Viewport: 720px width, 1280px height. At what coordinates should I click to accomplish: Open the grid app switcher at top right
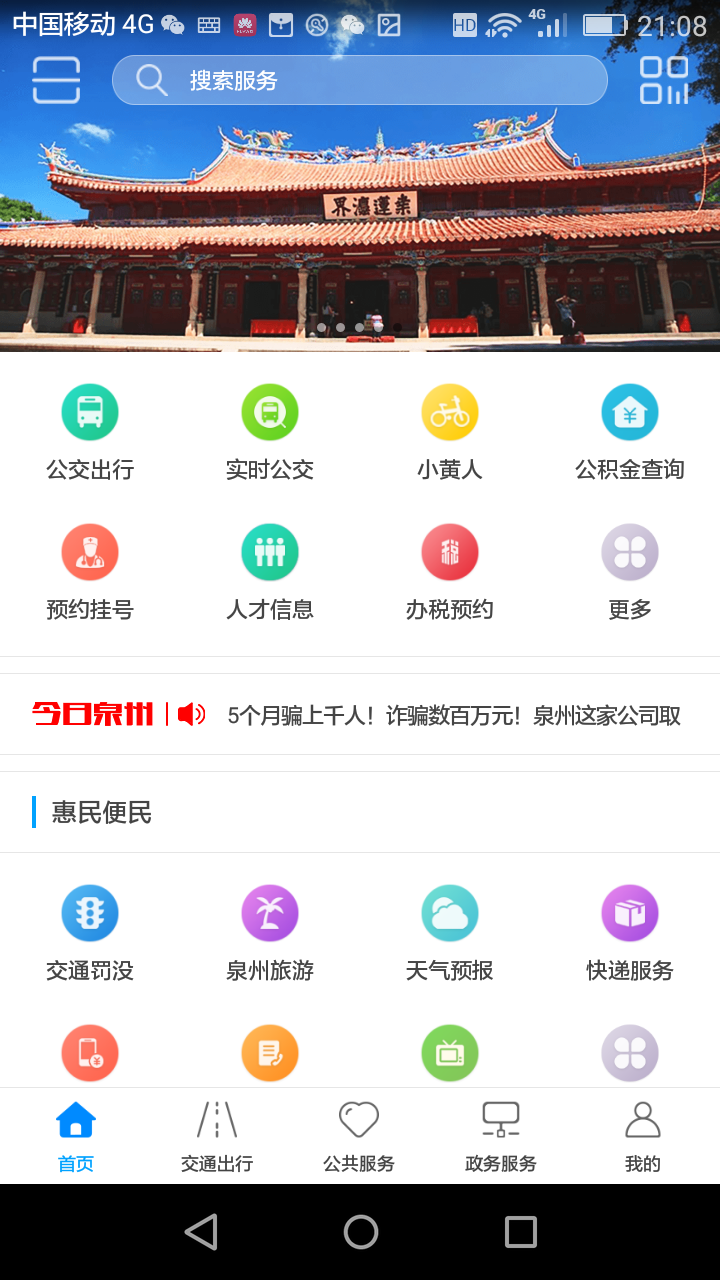663,80
